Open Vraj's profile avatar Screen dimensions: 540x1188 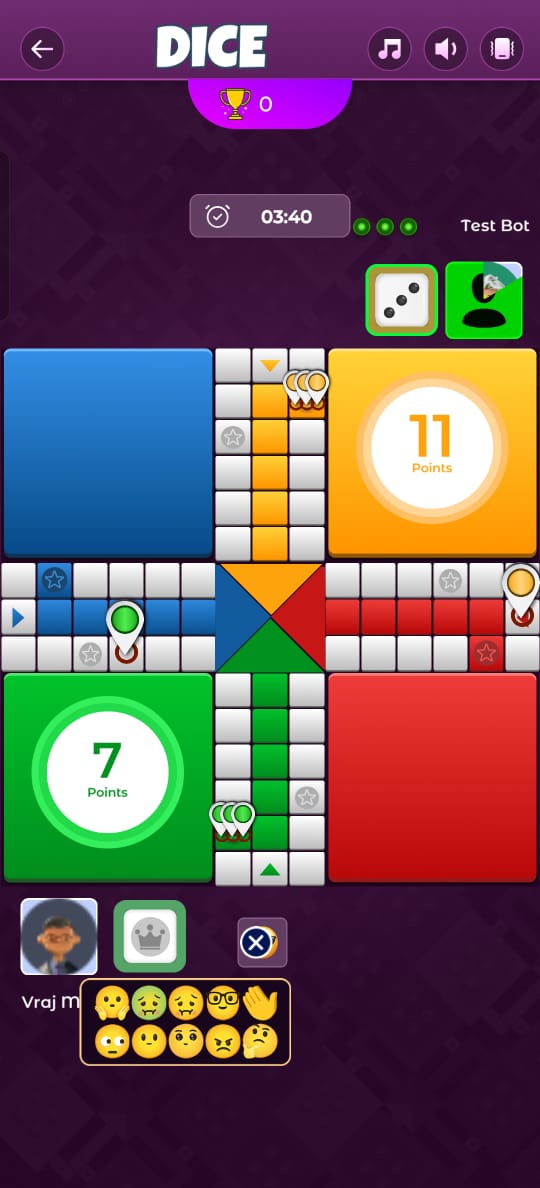pyautogui.click(x=59, y=936)
